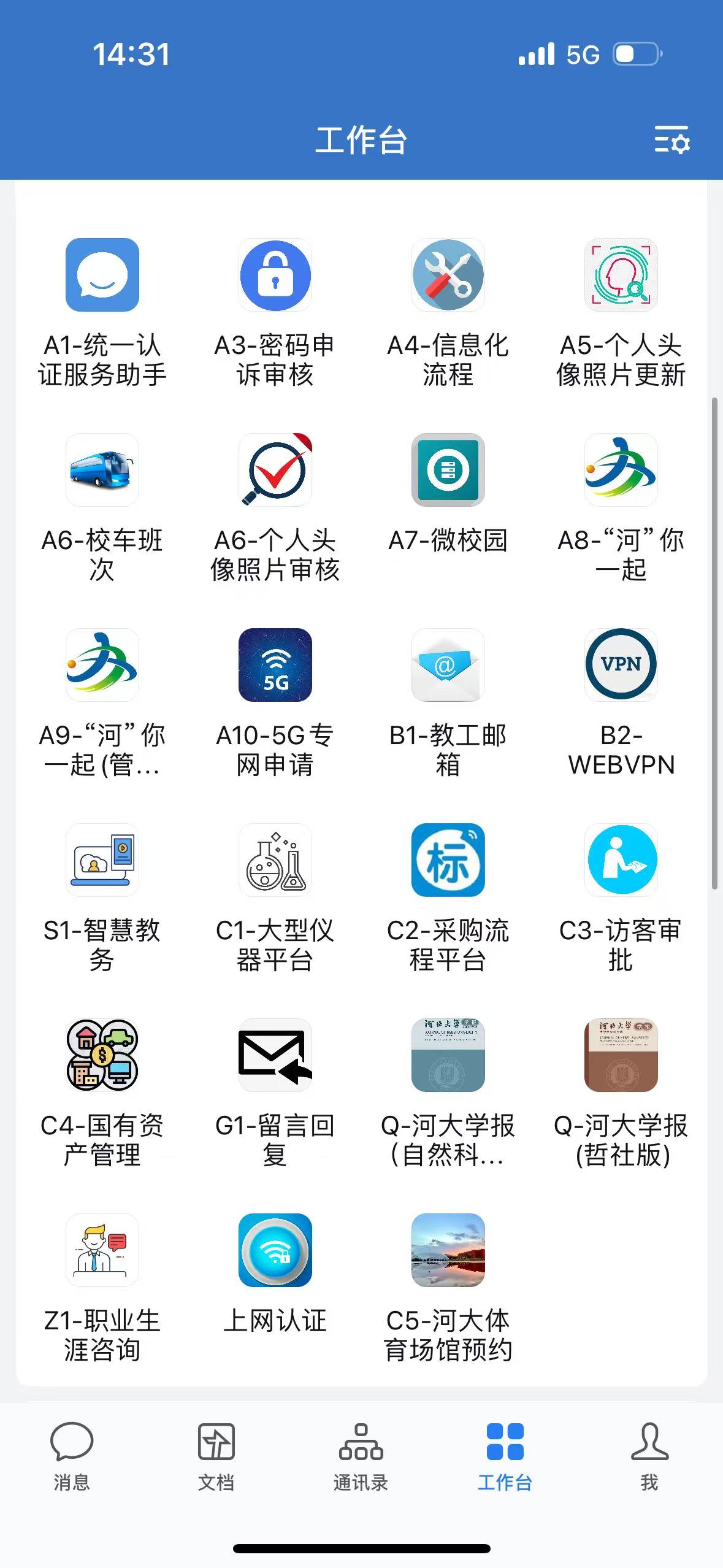
Task: Launch A3-密码申诉审核
Action: [x=275, y=275]
